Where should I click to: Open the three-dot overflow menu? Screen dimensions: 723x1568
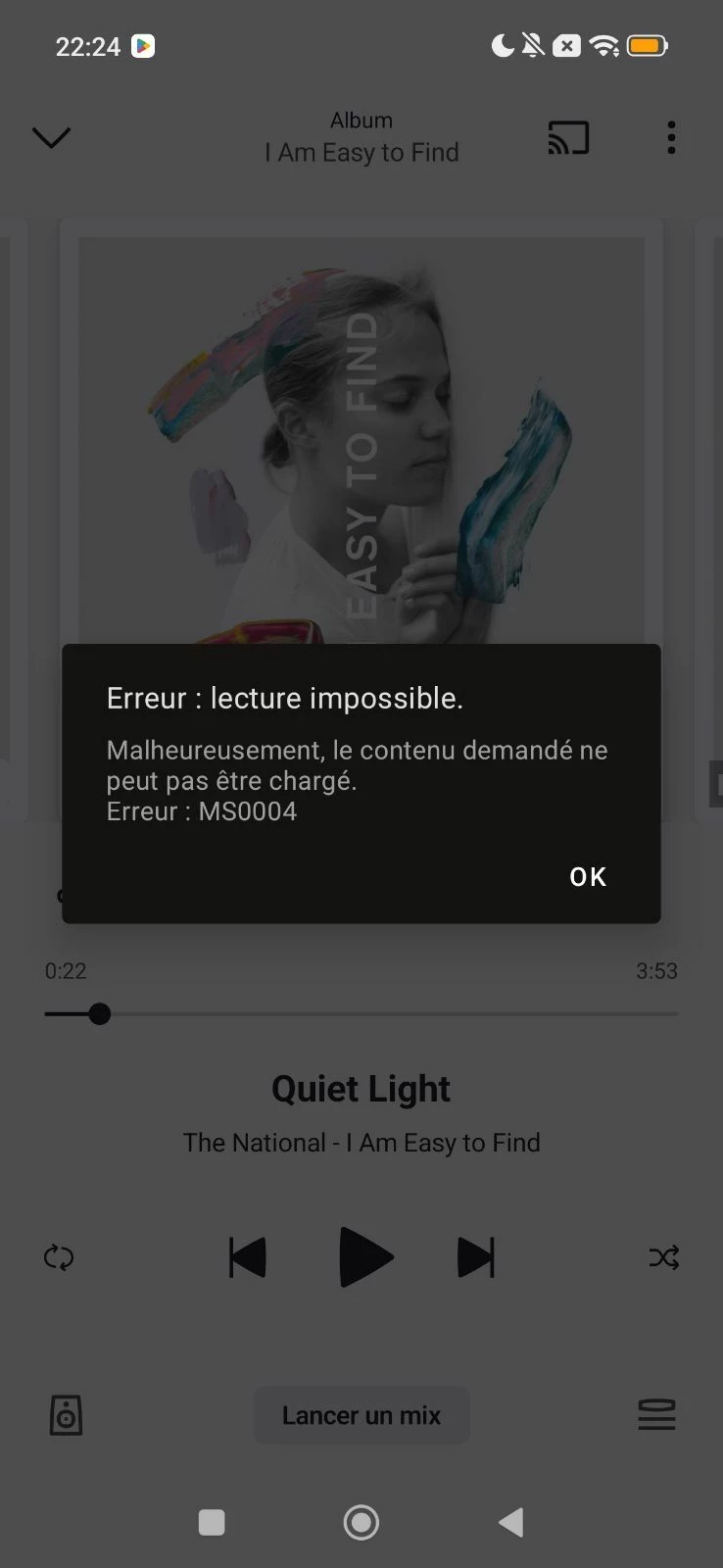pyautogui.click(x=671, y=137)
